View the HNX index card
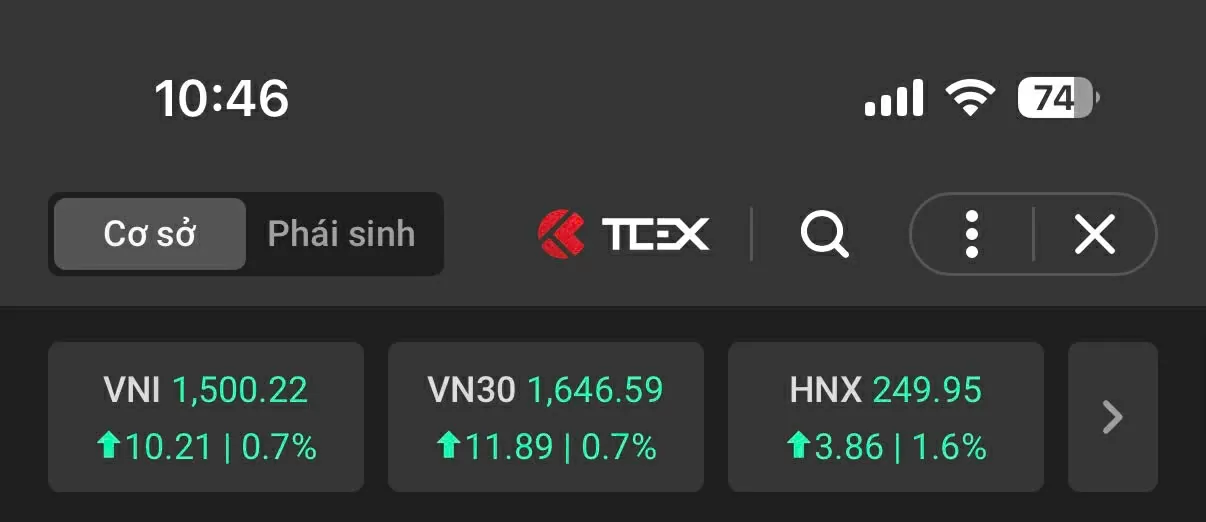Image resolution: width=1206 pixels, height=522 pixels. coord(885,417)
